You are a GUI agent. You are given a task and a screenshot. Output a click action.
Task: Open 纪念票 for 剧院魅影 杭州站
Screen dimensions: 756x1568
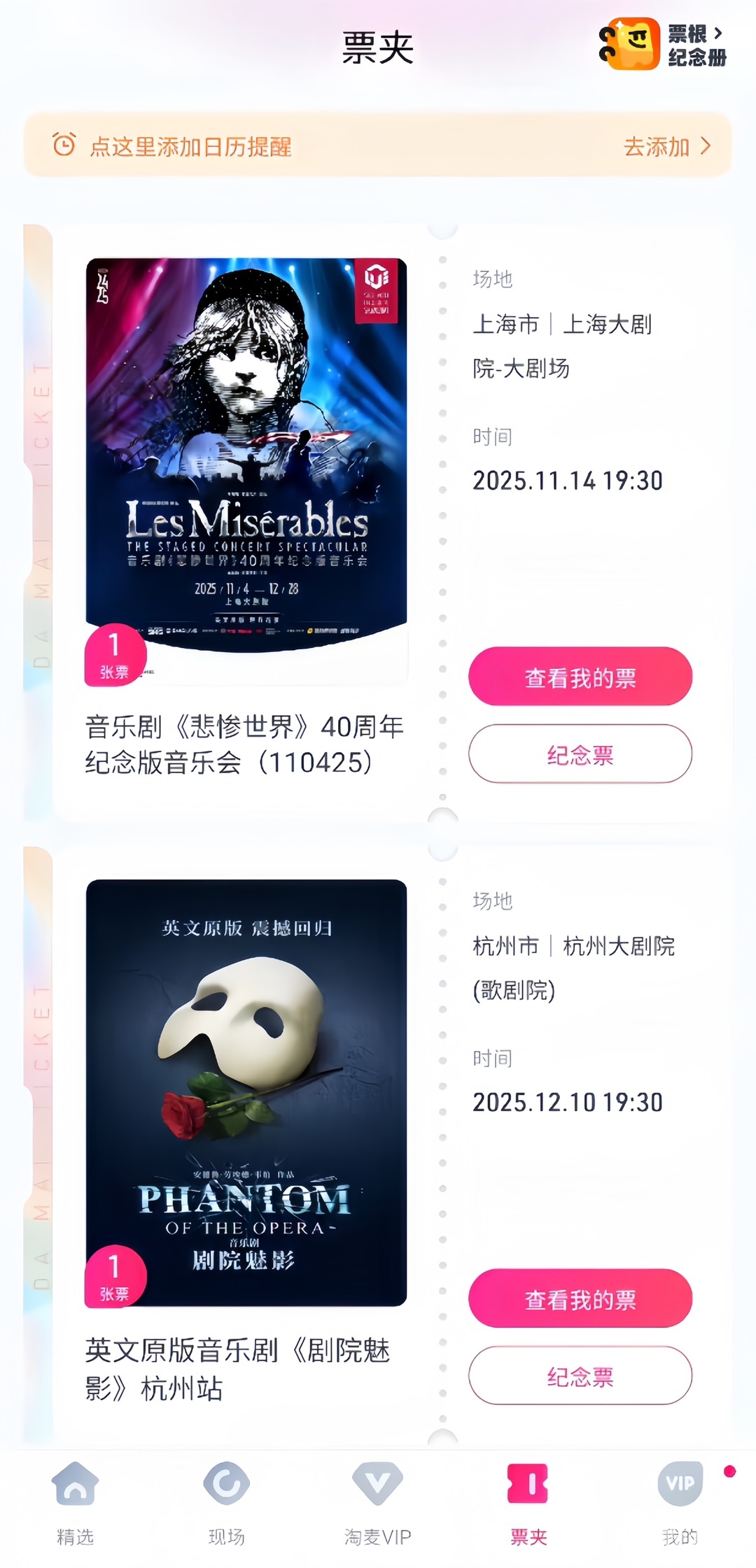(580, 1376)
